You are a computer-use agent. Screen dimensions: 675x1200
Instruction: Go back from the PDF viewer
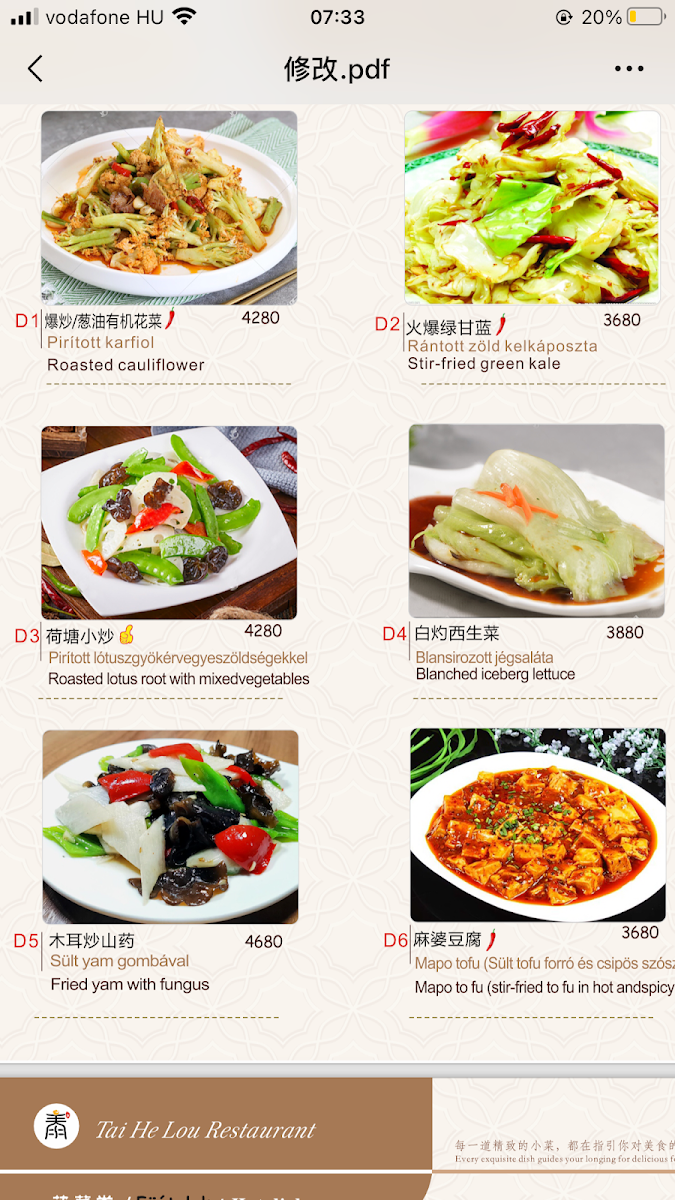(x=35, y=68)
